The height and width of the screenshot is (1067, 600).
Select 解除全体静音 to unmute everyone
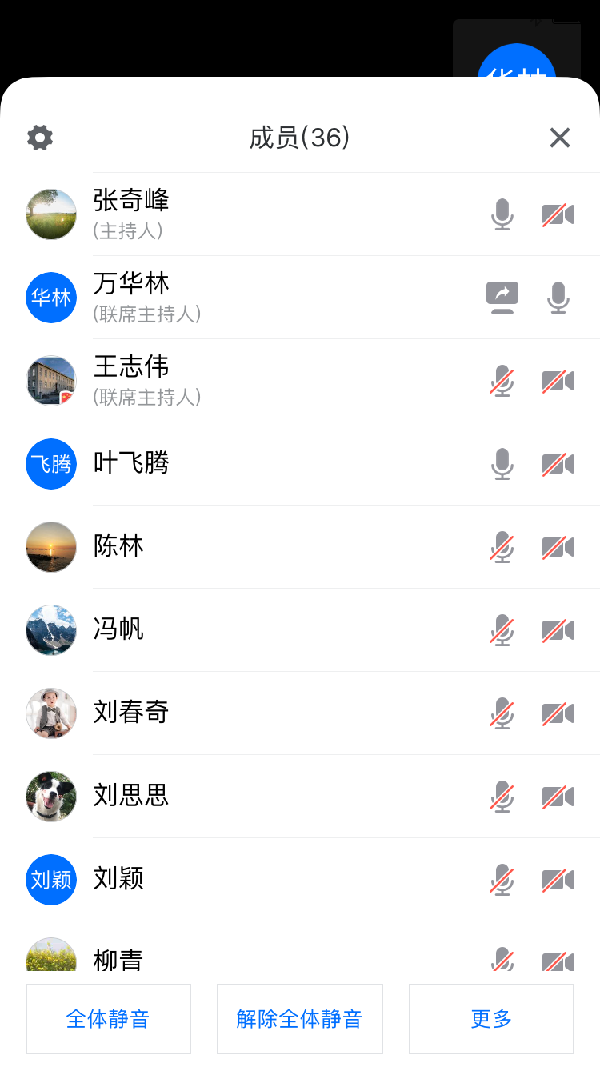(299, 1019)
